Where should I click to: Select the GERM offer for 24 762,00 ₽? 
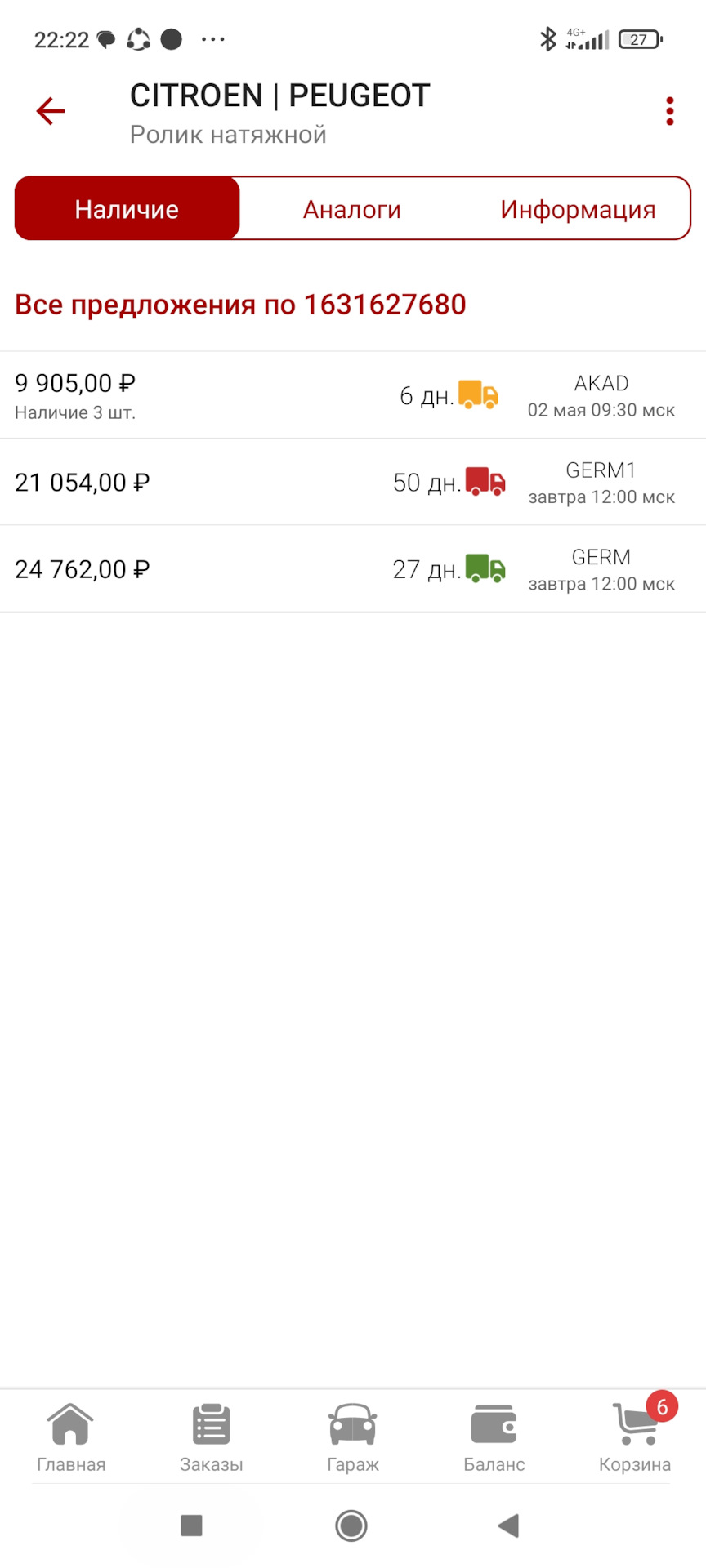pyautogui.click(x=353, y=569)
